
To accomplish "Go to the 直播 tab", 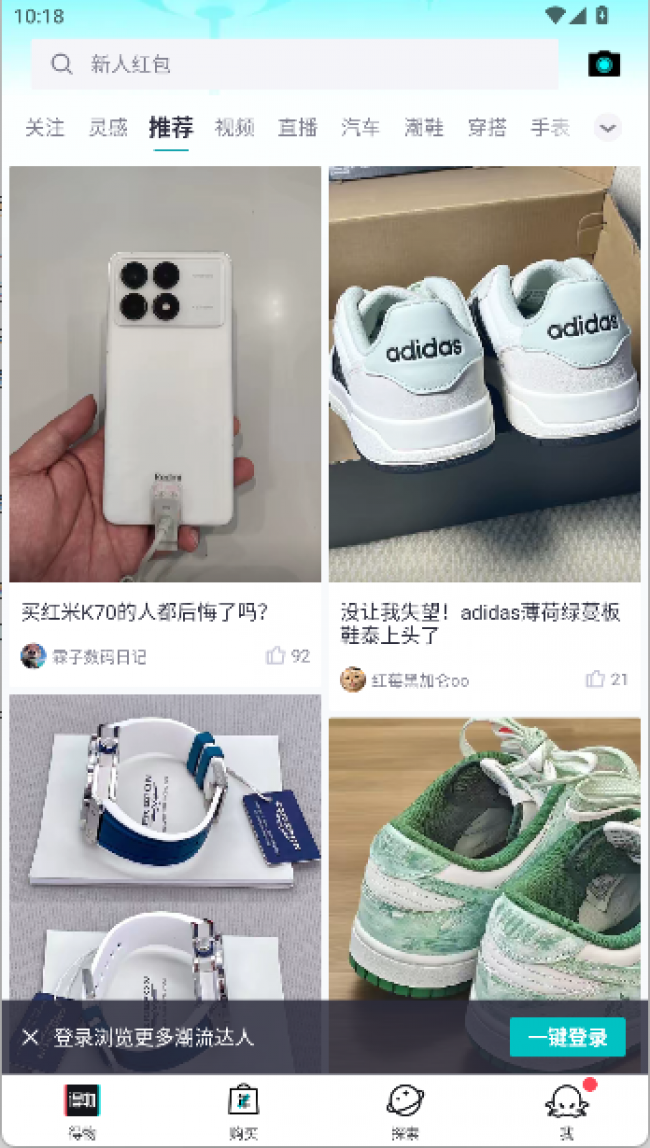I will point(298,127).
